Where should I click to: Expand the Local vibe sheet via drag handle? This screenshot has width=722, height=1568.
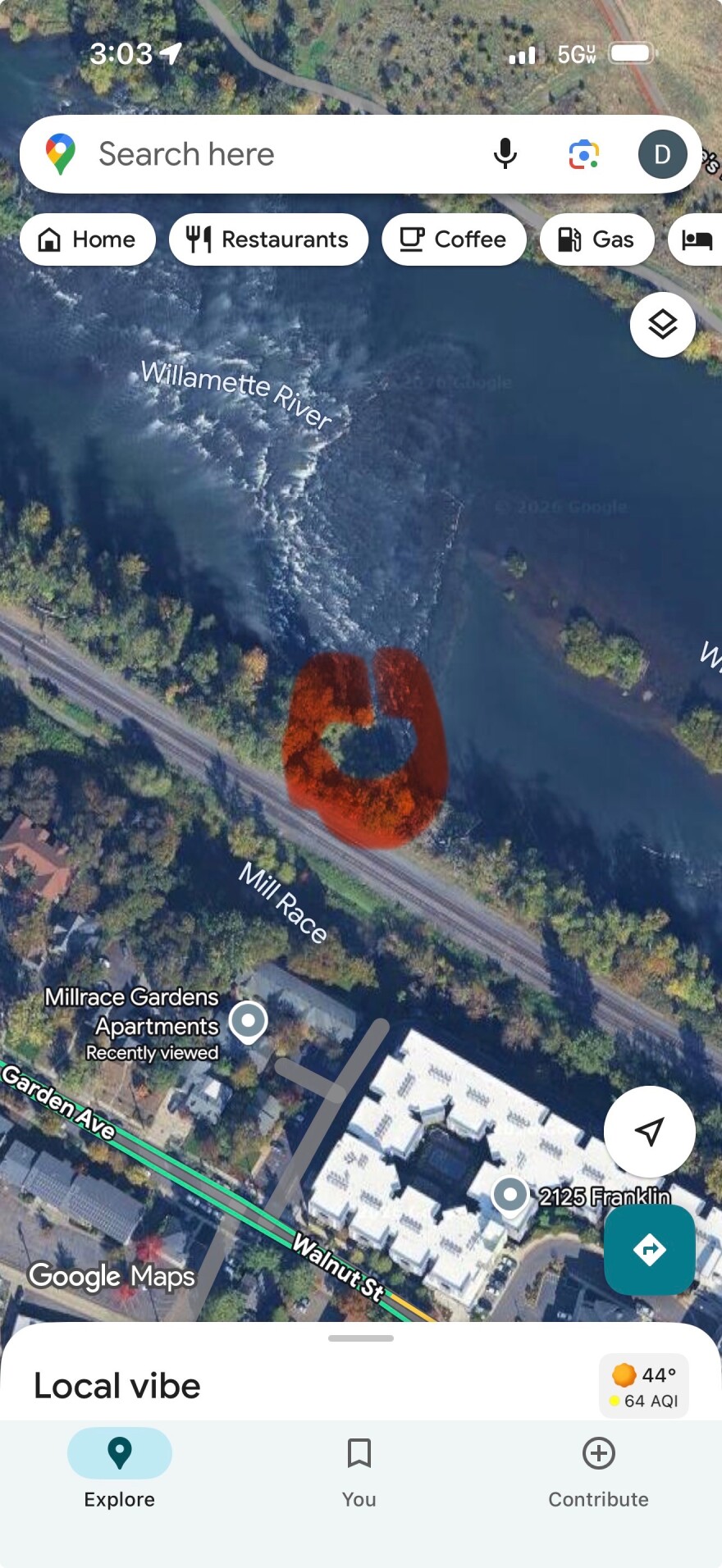pos(360,1337)
